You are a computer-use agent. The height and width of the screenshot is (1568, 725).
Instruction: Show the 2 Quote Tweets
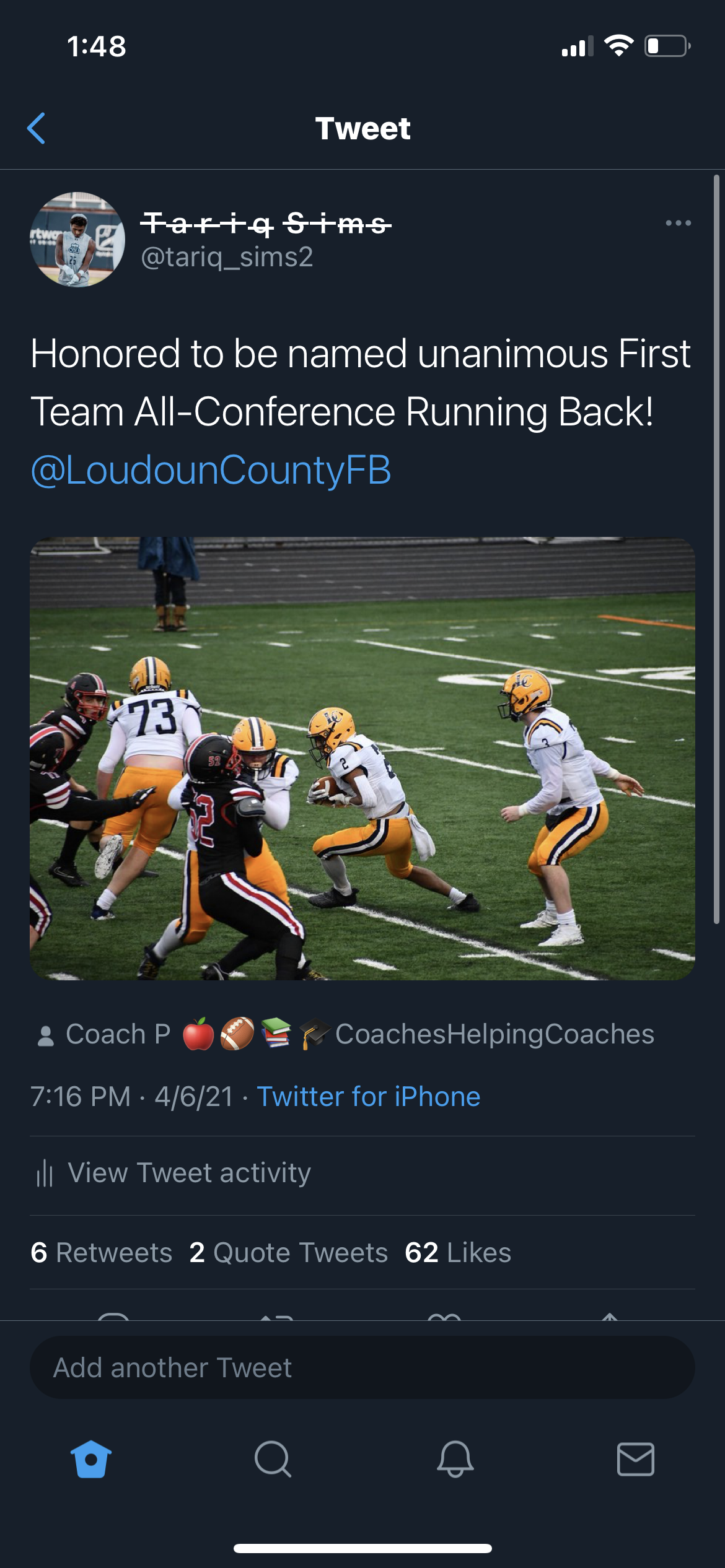pyautogui.click(x=289, y=1253)
